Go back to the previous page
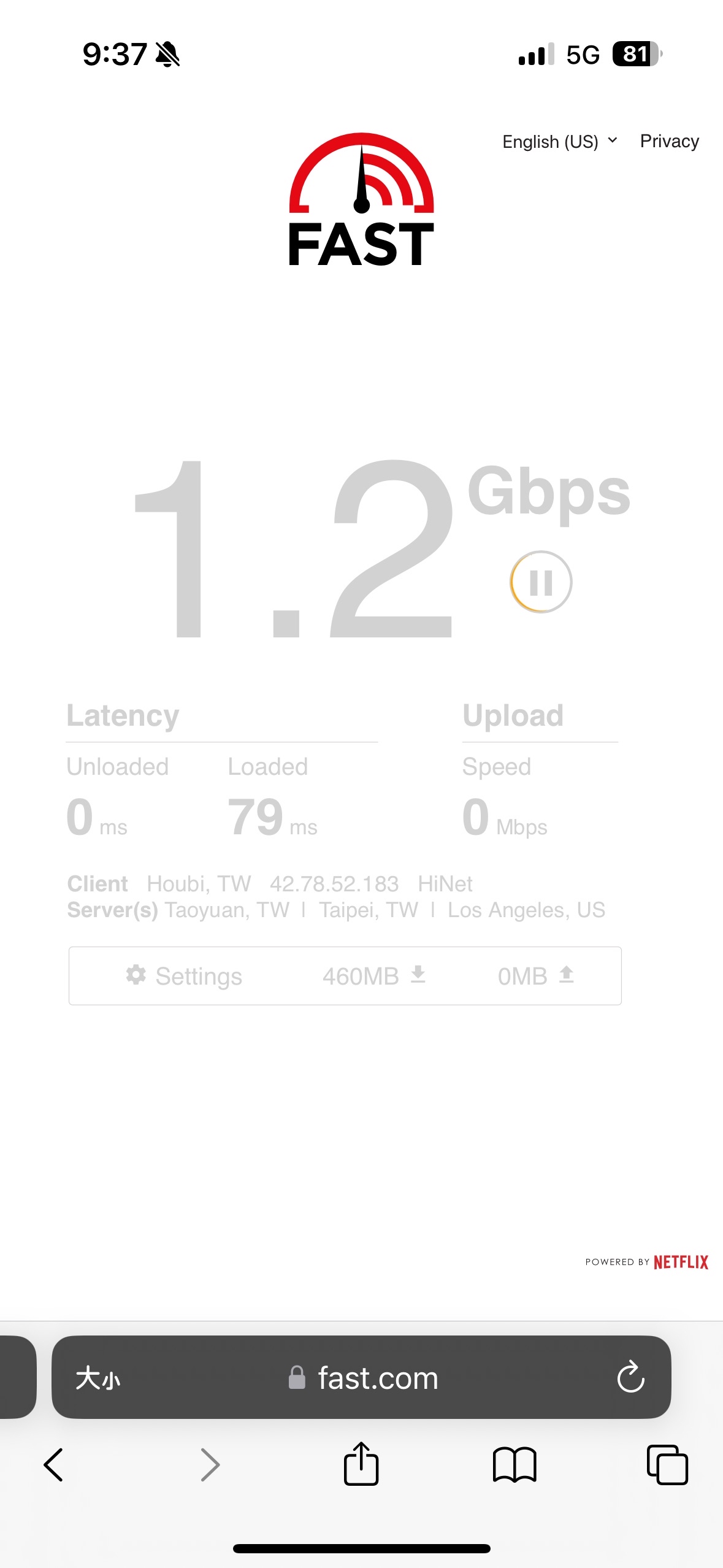 tap(54, 1465)
